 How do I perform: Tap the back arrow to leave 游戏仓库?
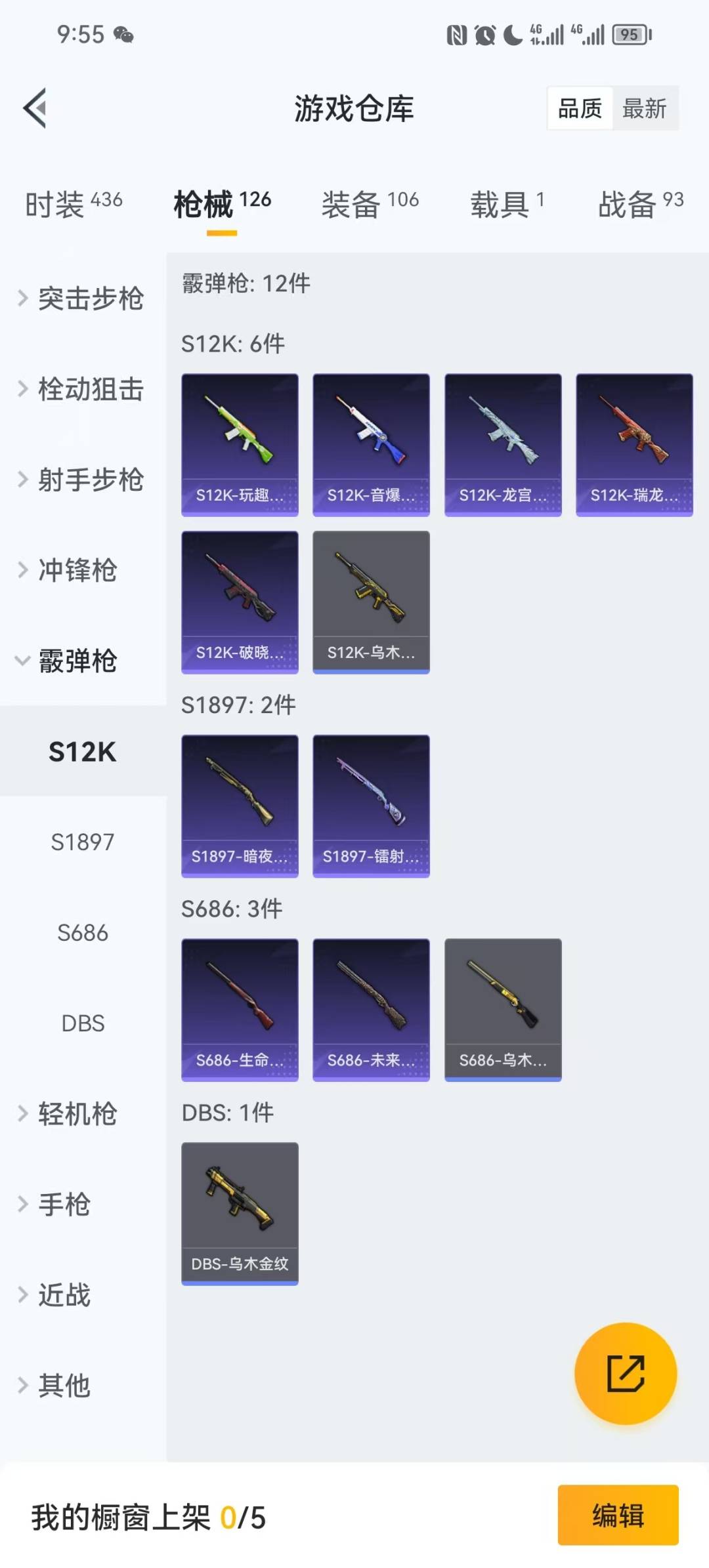tap(34, 108)
